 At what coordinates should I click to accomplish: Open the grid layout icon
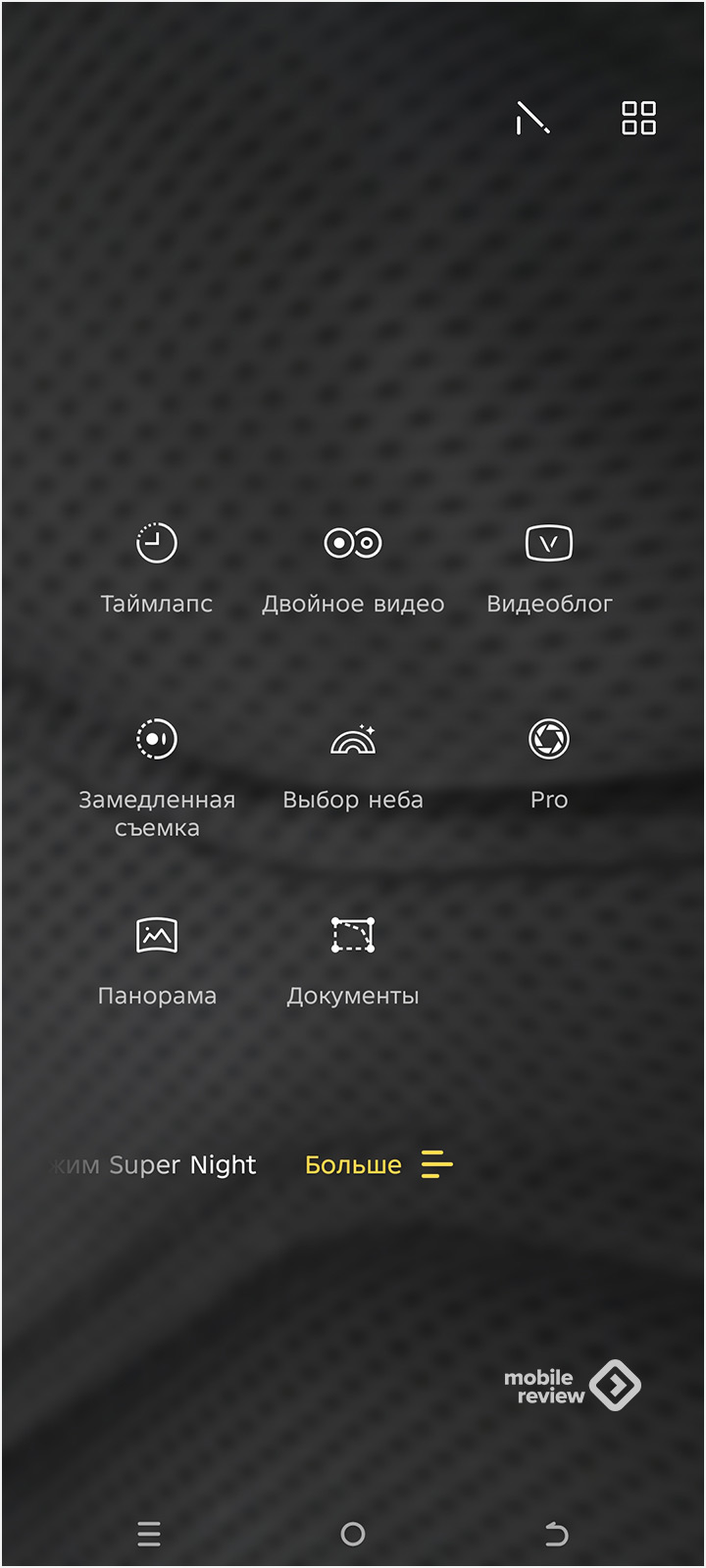coord(638,118)
